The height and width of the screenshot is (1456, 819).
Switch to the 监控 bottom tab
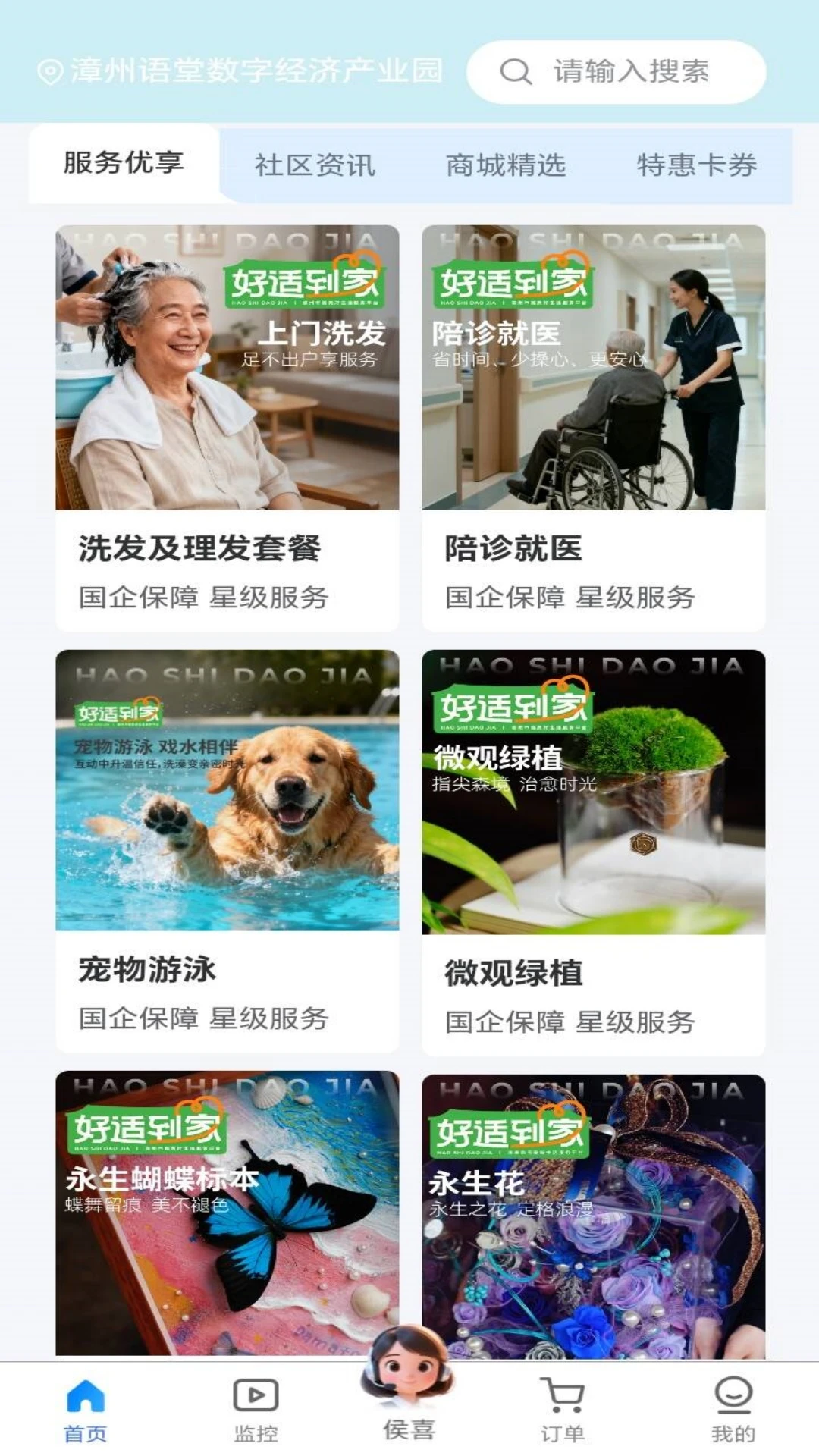click(x=256, y=1410)
